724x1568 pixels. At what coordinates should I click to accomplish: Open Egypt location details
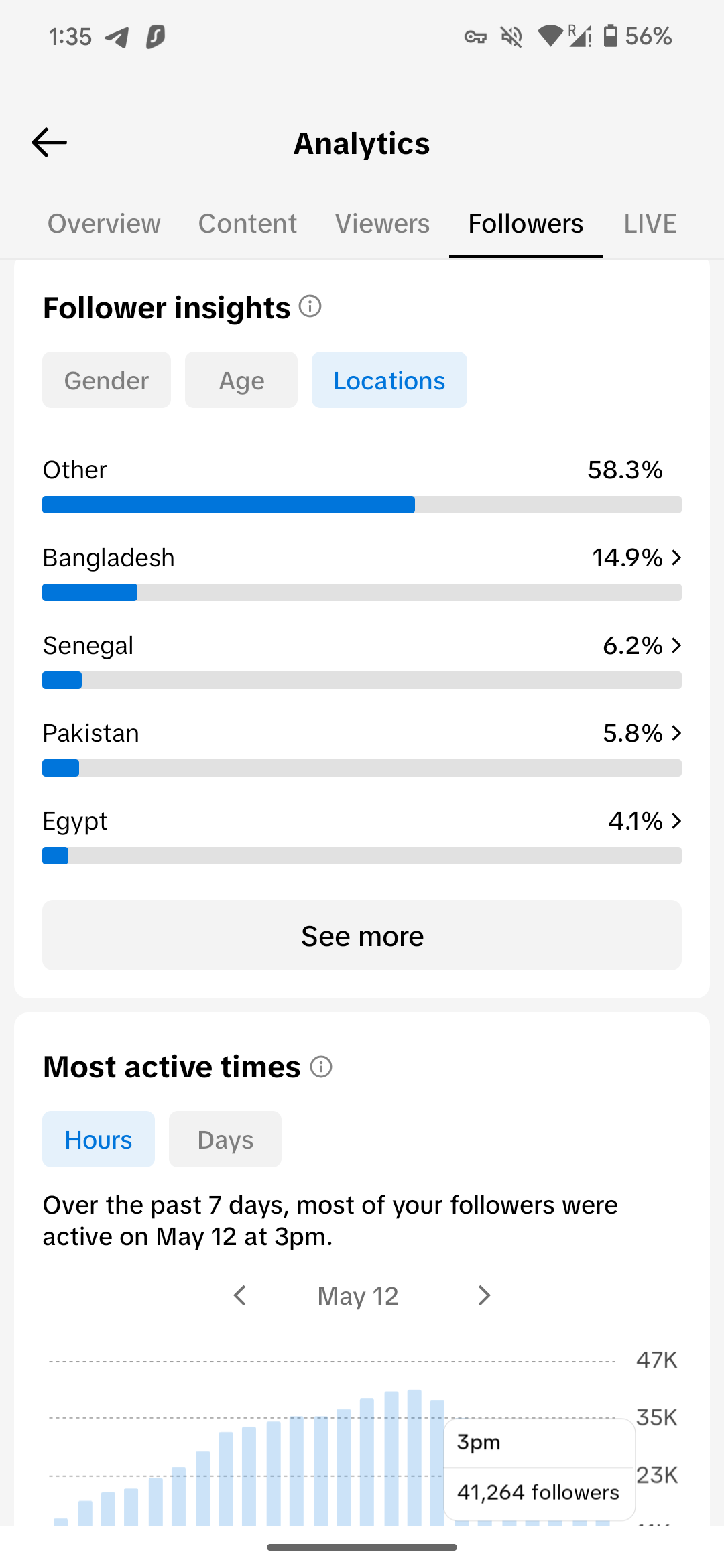[362, 835]
